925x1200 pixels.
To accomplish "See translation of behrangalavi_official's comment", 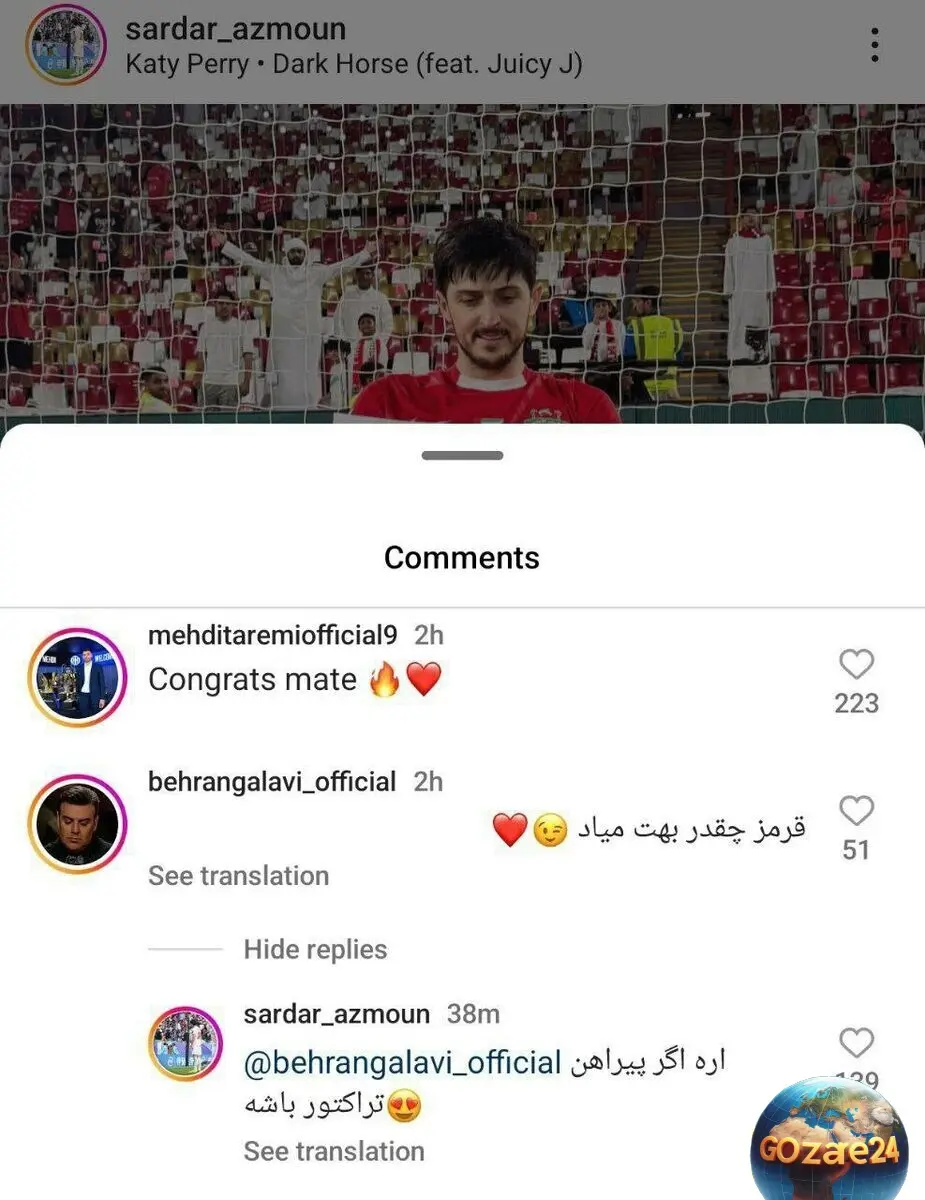I will (x=238, y=876).
